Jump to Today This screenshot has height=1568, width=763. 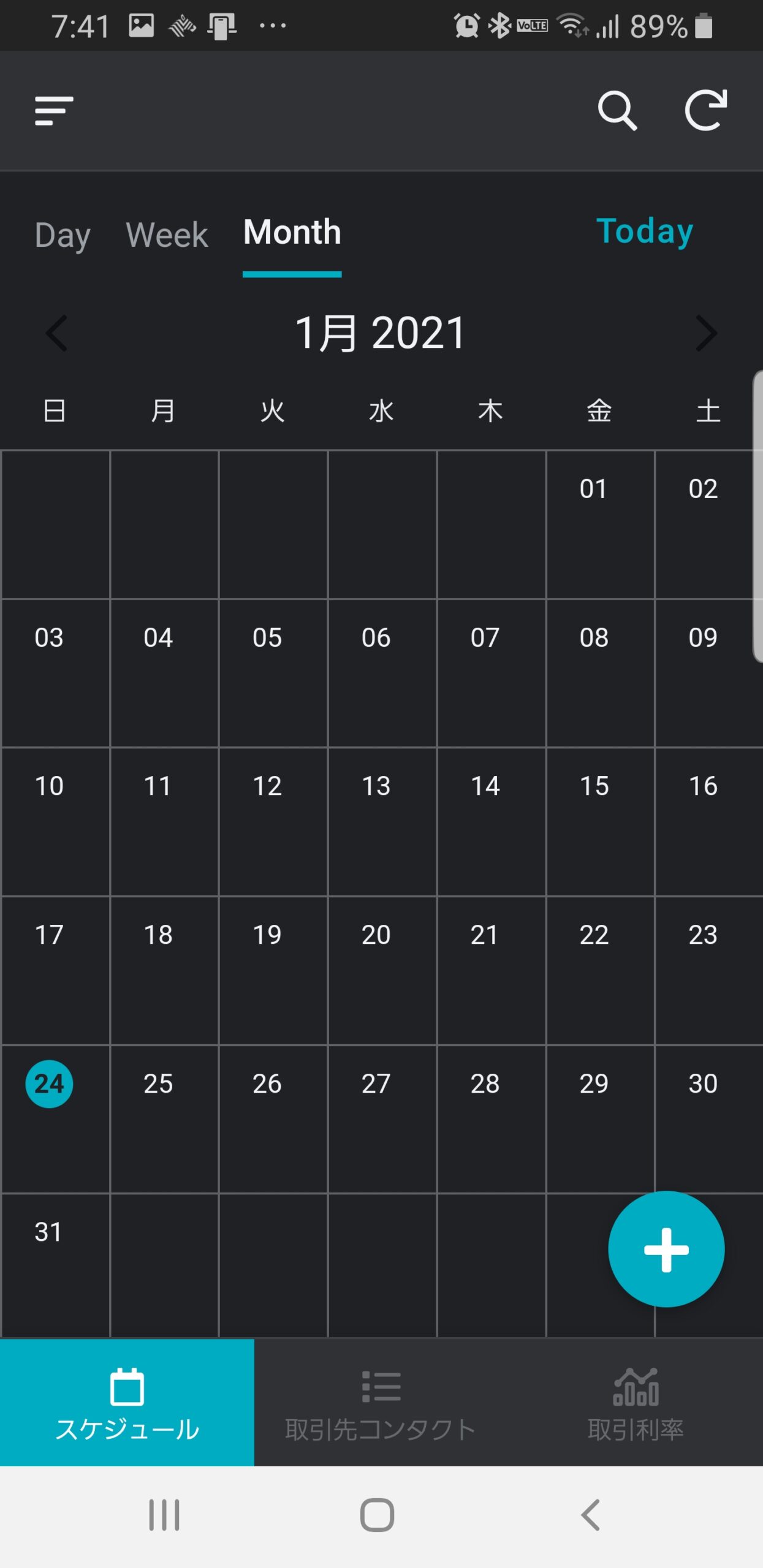coord(645,232)
